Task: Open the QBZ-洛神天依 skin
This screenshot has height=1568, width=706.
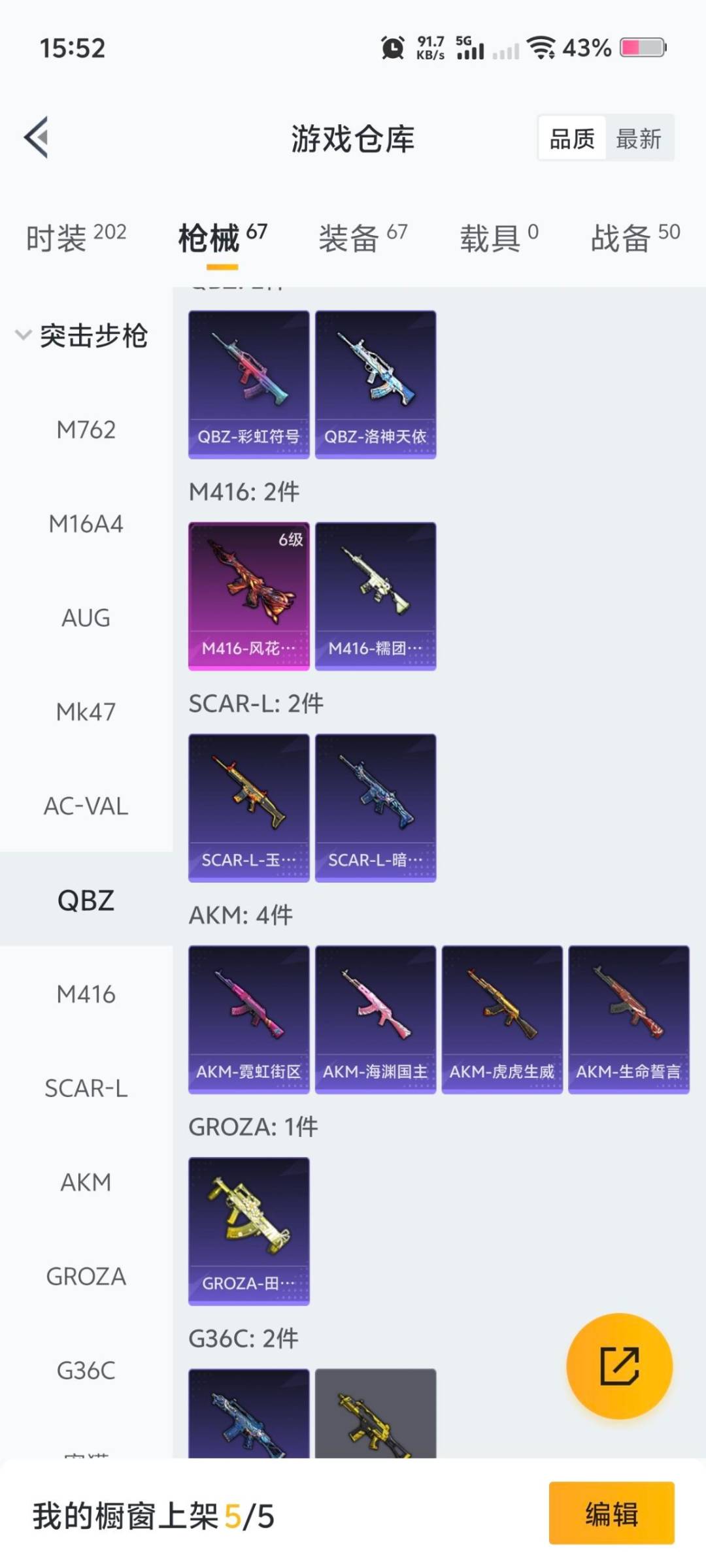Action: point(375,384)
